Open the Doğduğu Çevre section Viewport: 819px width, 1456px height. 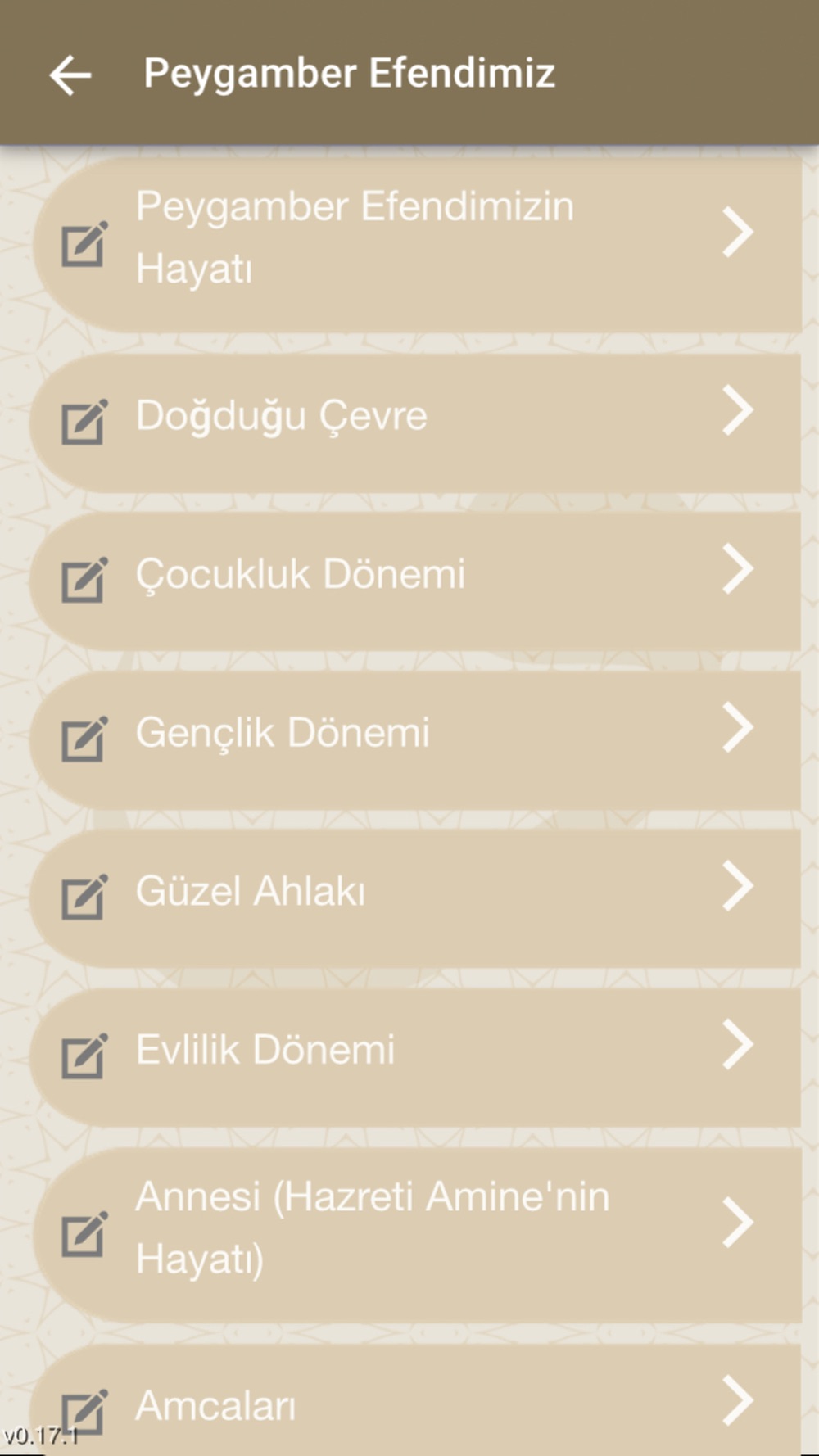coord(416,423)
